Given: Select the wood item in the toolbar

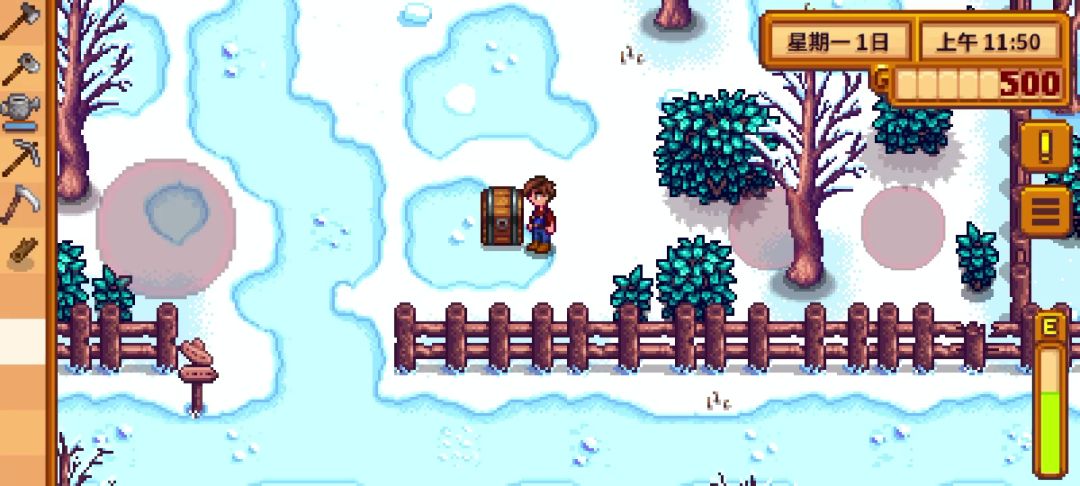Looking at the screenshot, I should 20,250.
